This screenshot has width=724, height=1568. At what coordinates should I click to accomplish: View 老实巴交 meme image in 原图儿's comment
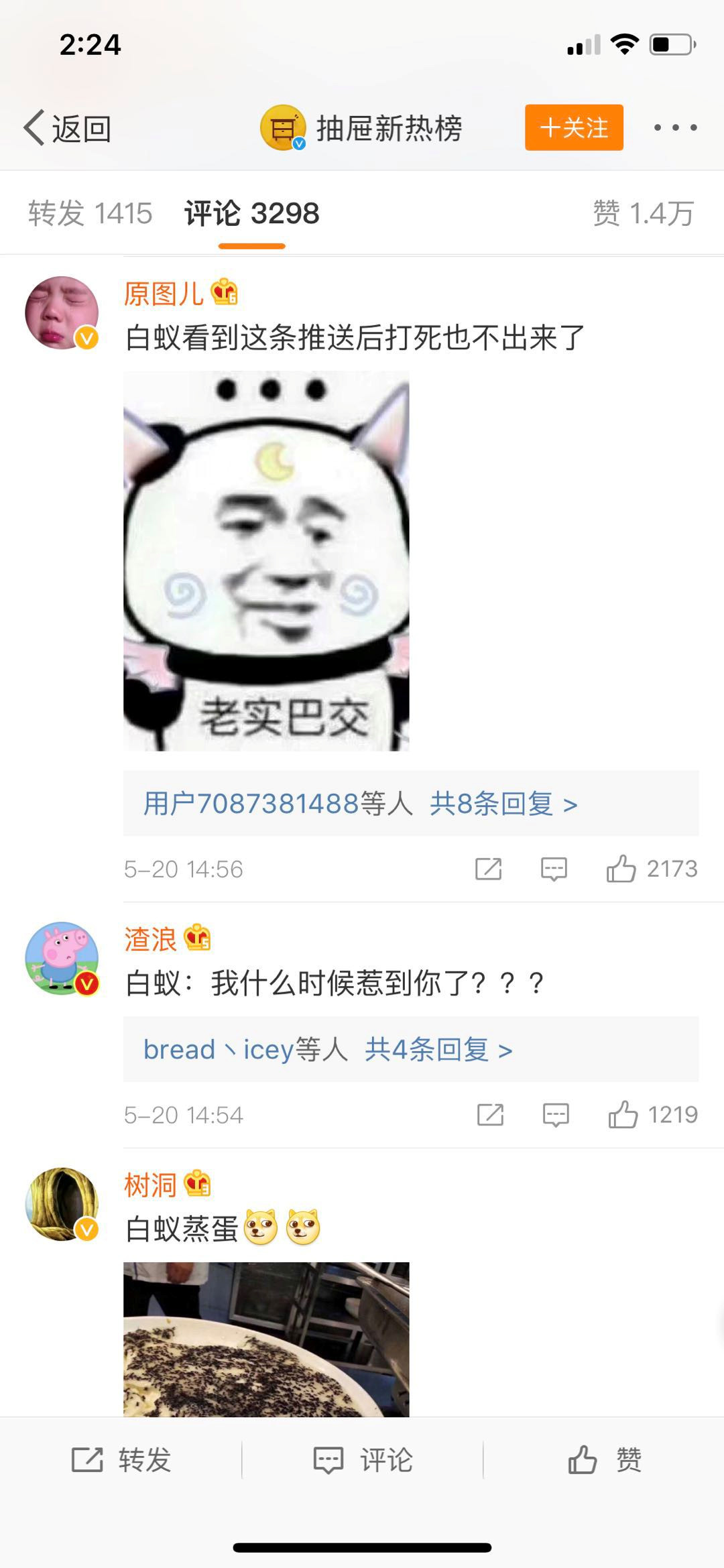(x=266, y=561)
